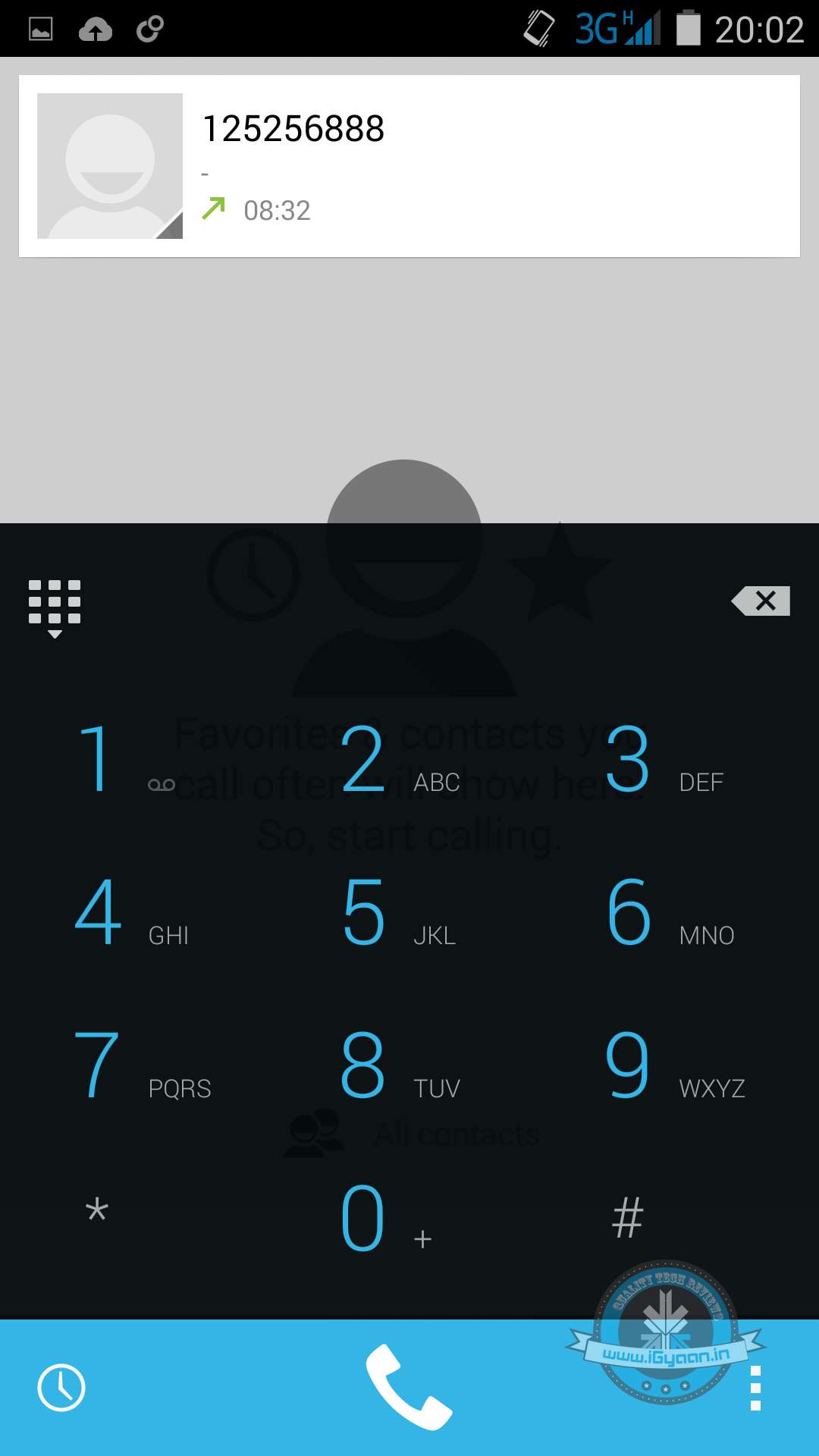Delete the last digit with backspace
Screen dimensions: 819x1456
[761, 601]
